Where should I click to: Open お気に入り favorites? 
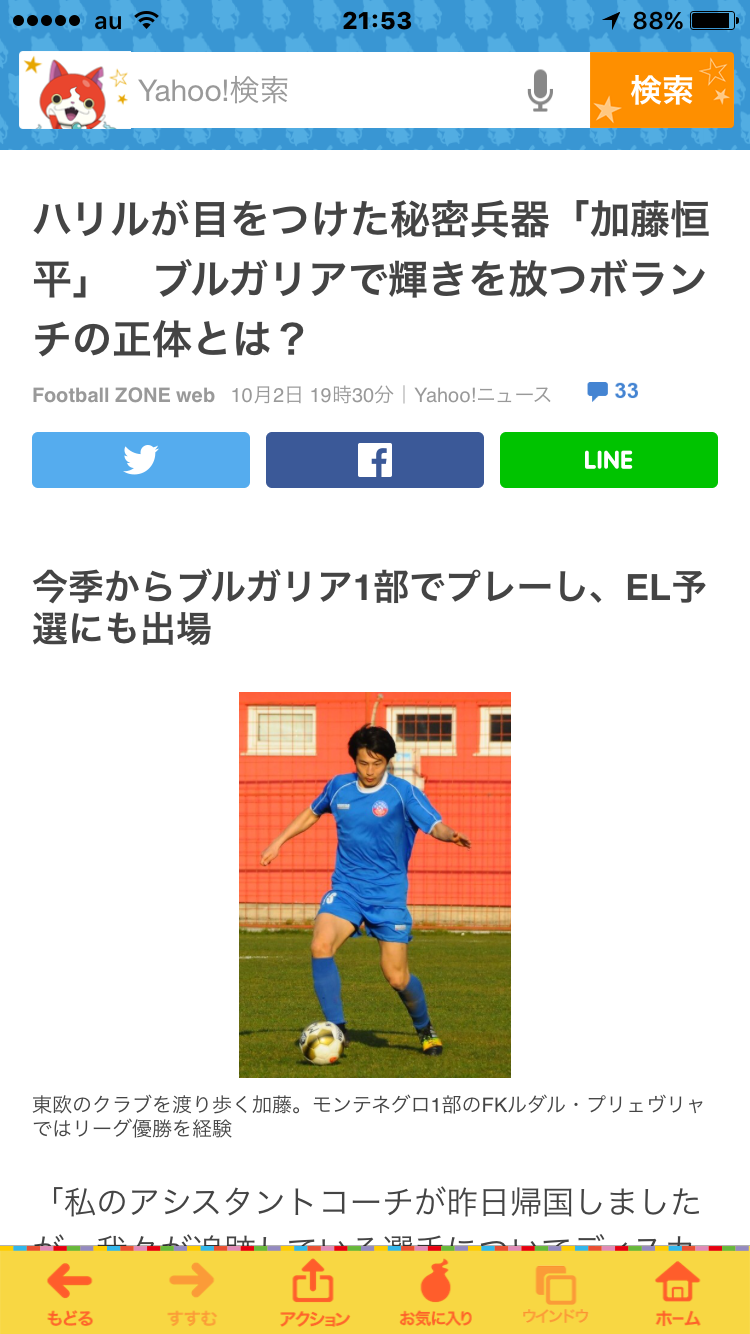[x=436, y=1293]
